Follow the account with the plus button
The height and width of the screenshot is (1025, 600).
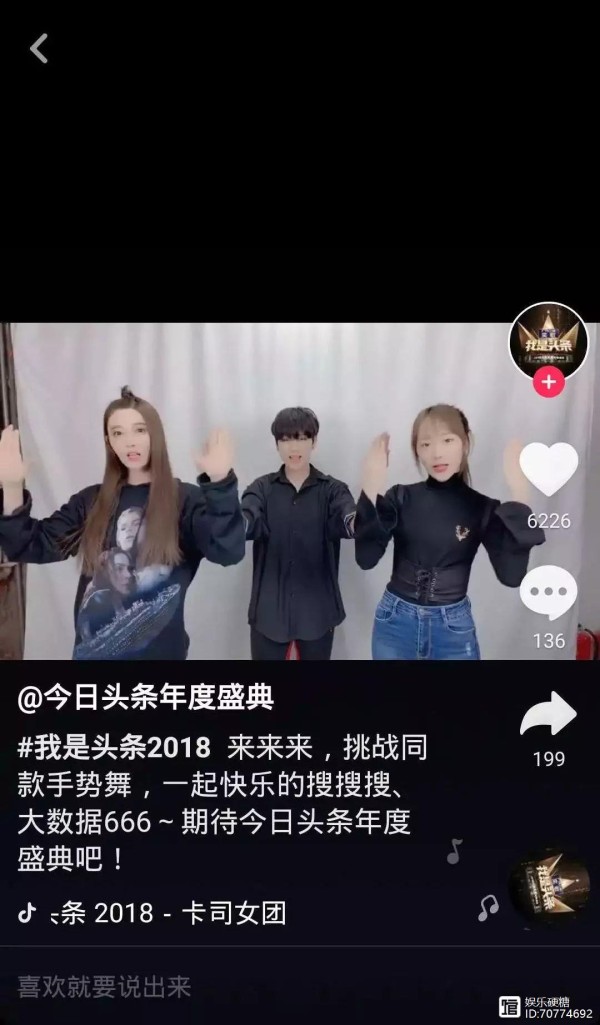point(548,382)
